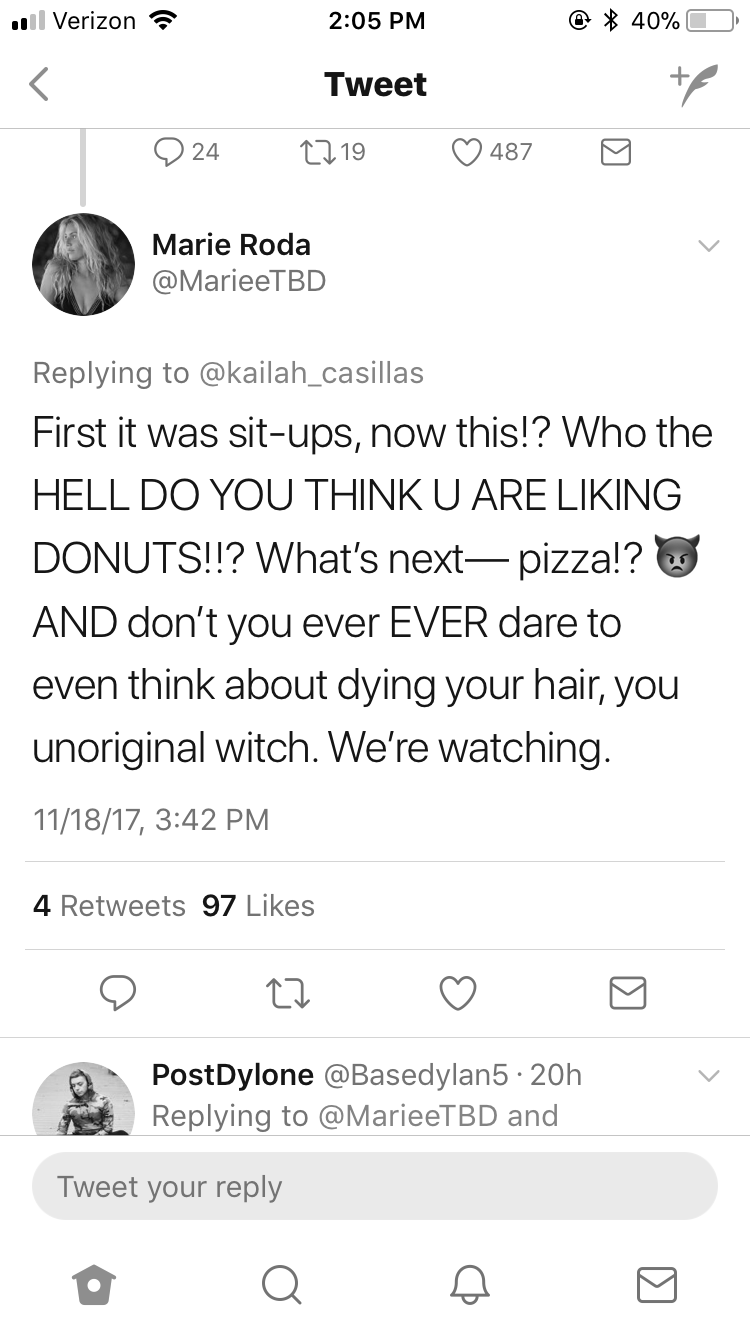Image resolution: width=750 pixels, height=1334 pixels.
Task: Expand the chevron menu on PostDylone's reply
Action: coord(708,1076)
